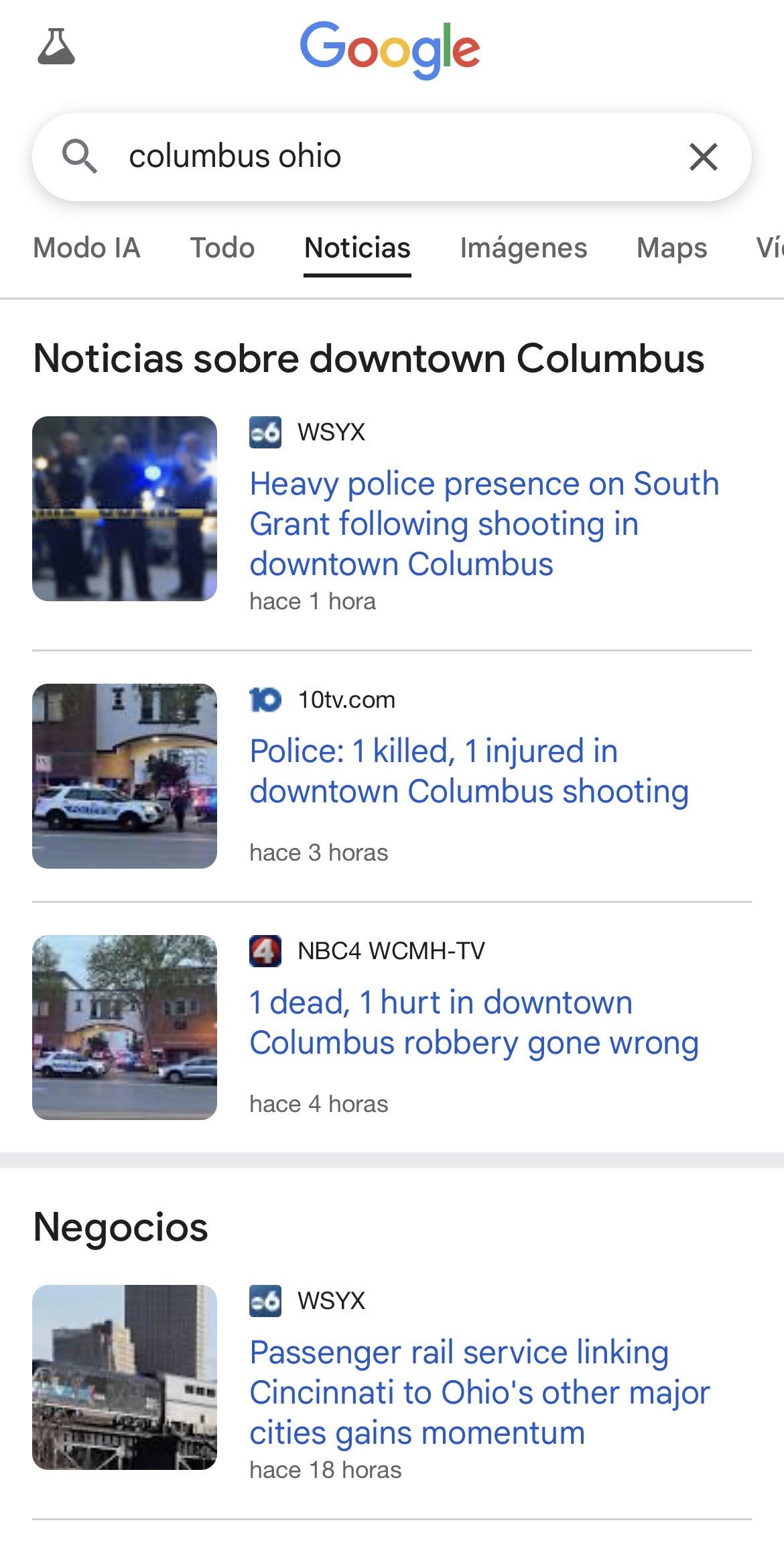This screenshot has width=784, height=1547.
Task: Tap the police tape thumbnail for the WSYX story
Action: tap(125, 509)
